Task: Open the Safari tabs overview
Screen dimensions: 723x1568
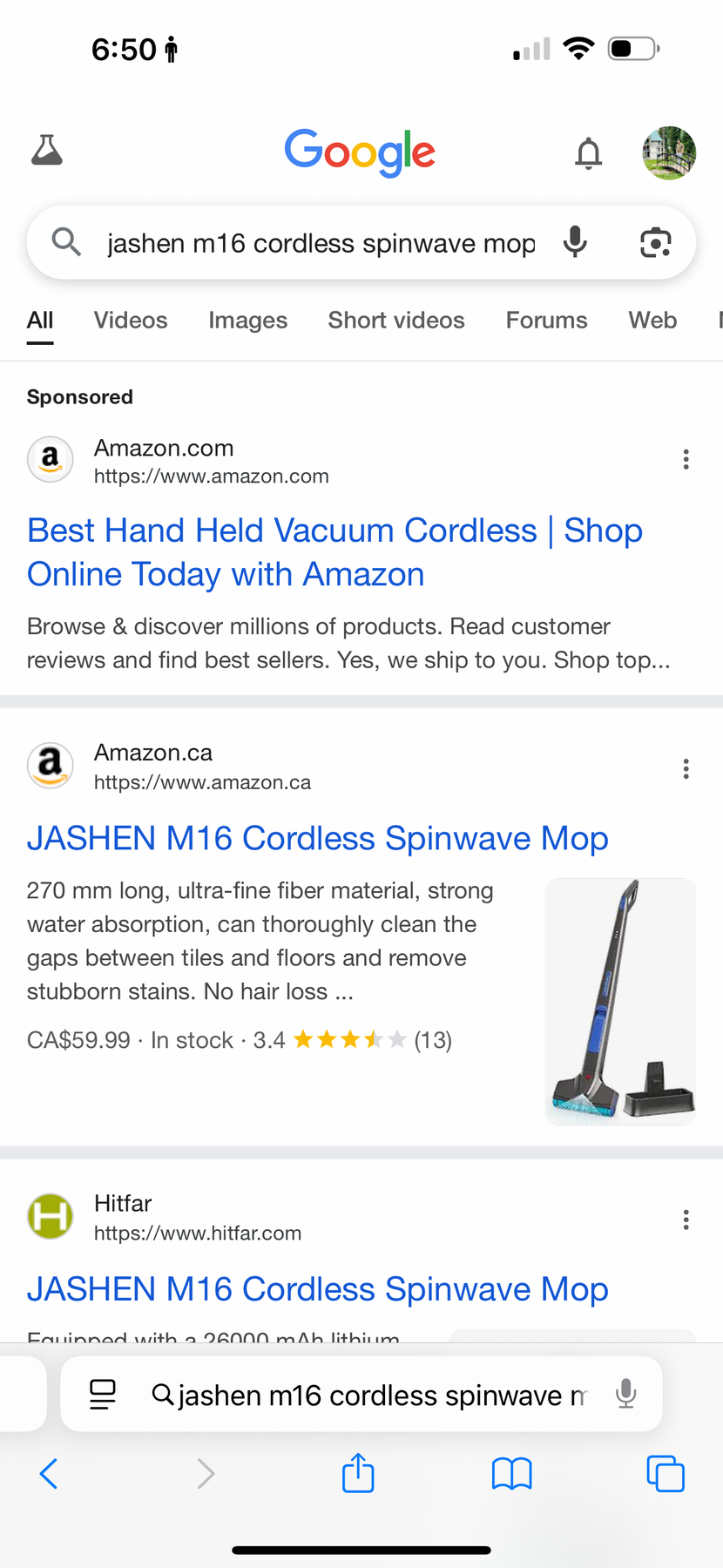Action: [666, 1474]
